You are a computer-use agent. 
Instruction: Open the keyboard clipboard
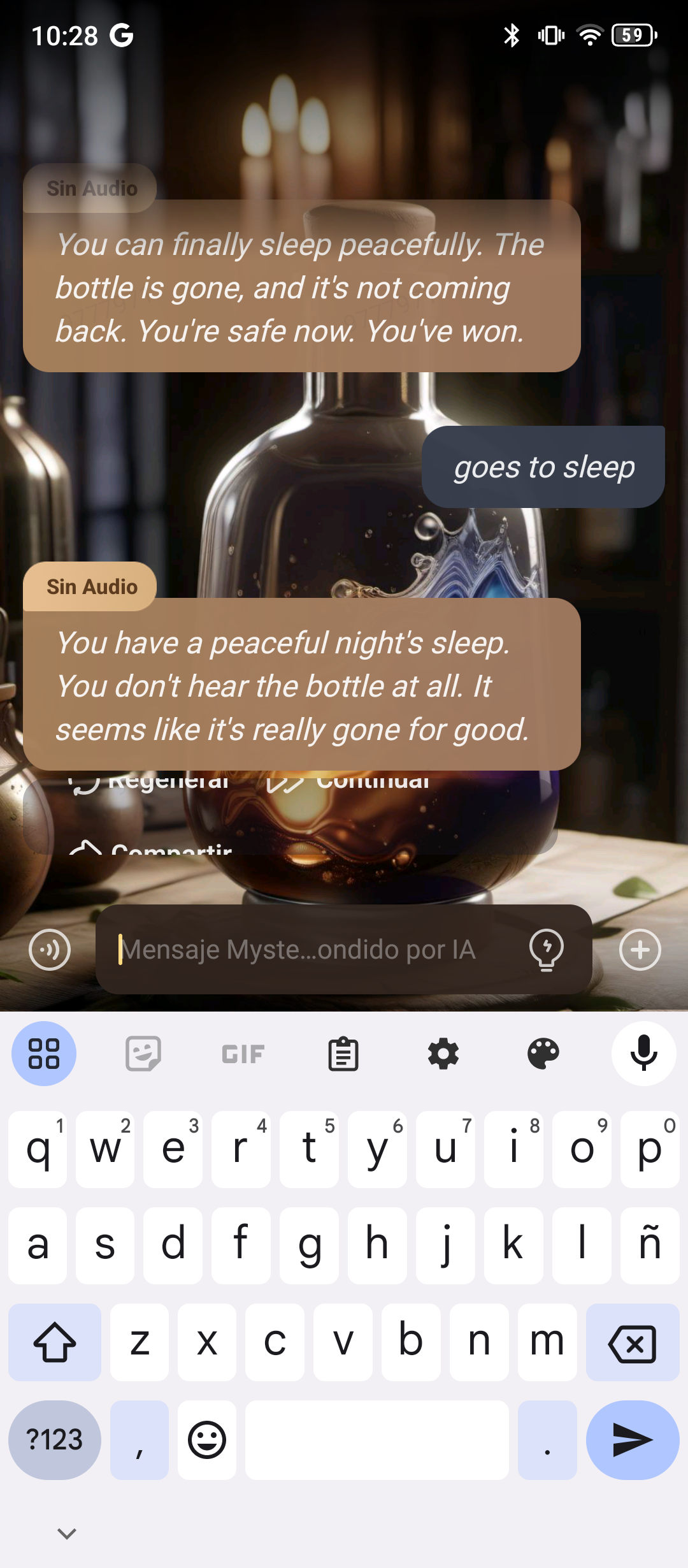point(343,1054)
